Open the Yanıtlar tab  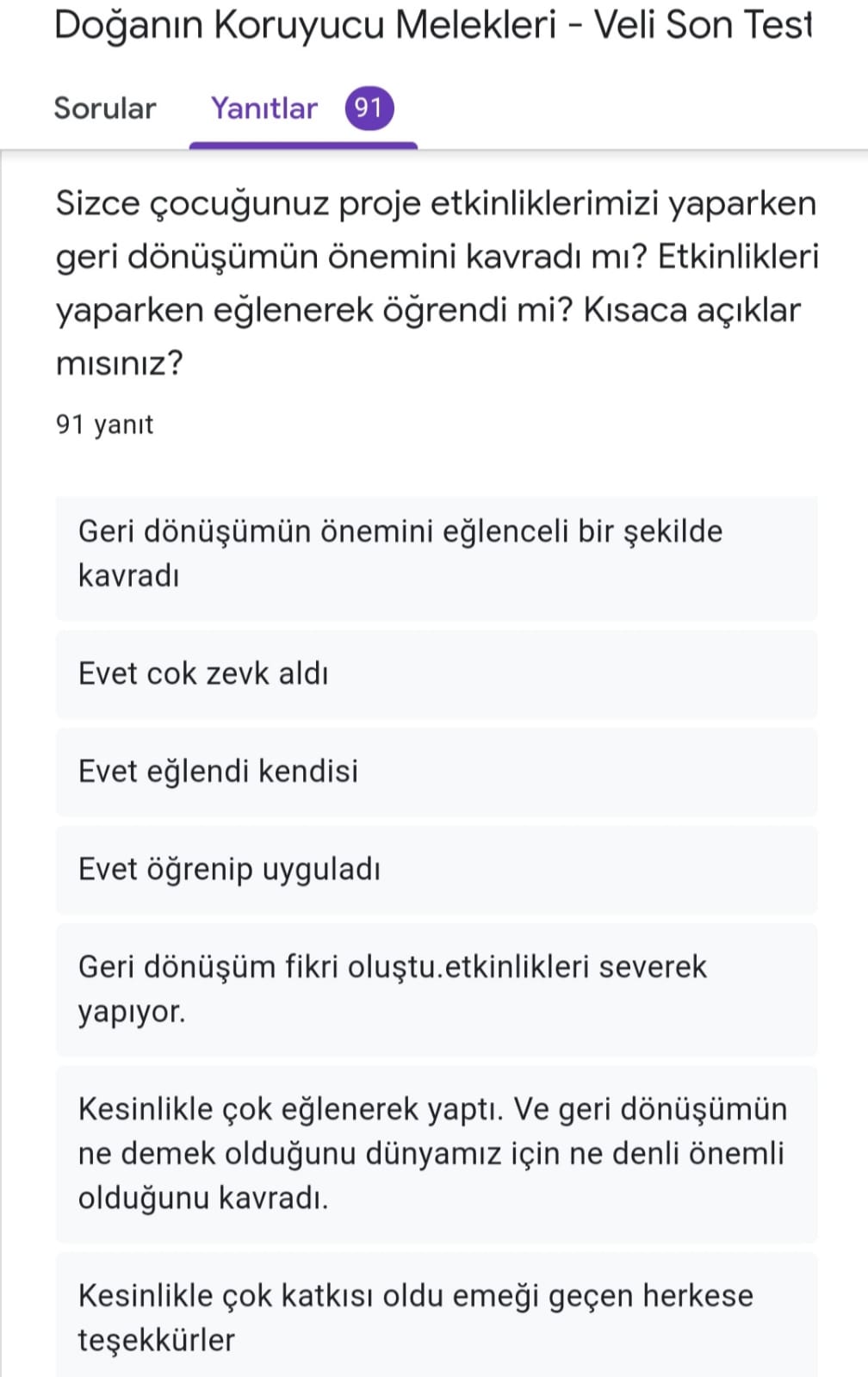point(261,108)
